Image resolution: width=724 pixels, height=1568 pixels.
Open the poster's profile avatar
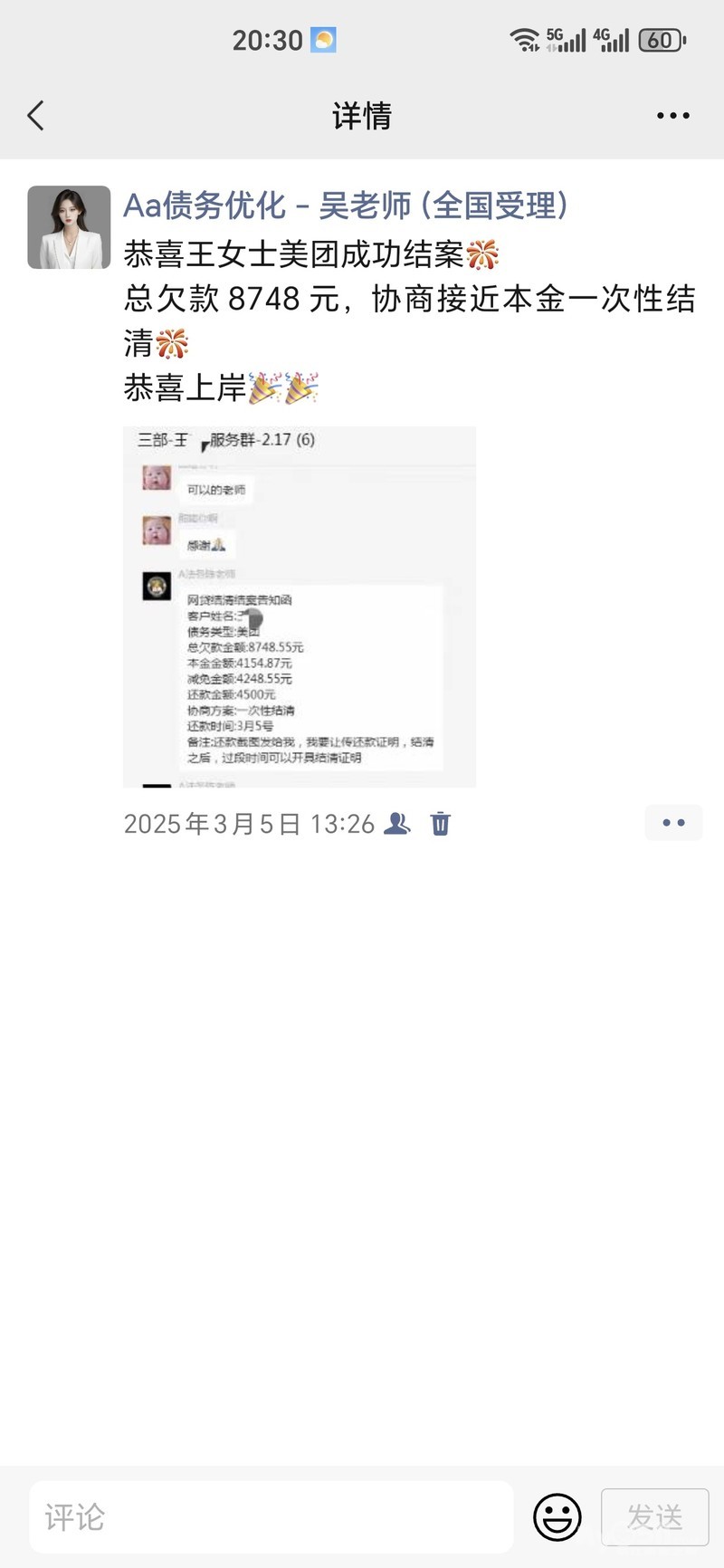(69, 227)
